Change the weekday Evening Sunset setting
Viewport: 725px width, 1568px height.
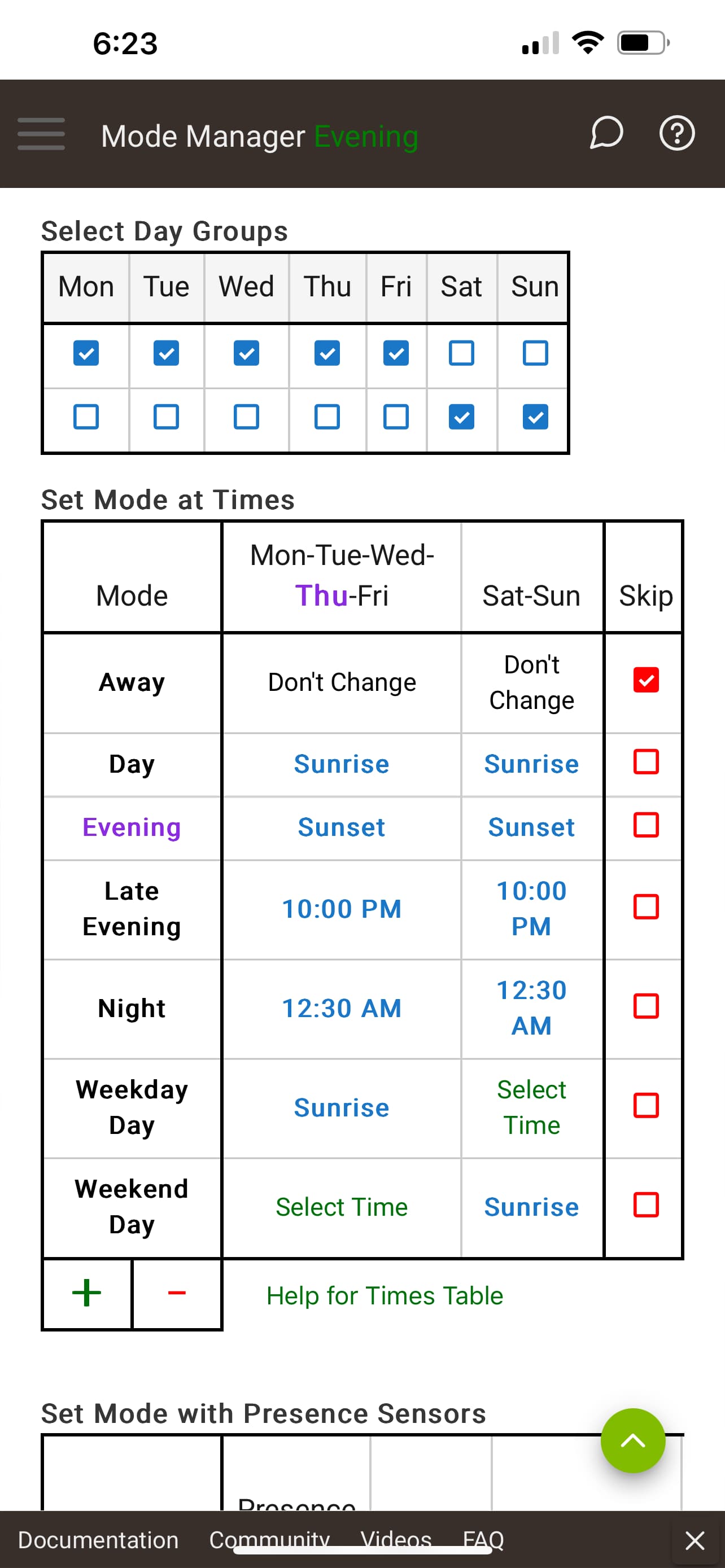342,827
